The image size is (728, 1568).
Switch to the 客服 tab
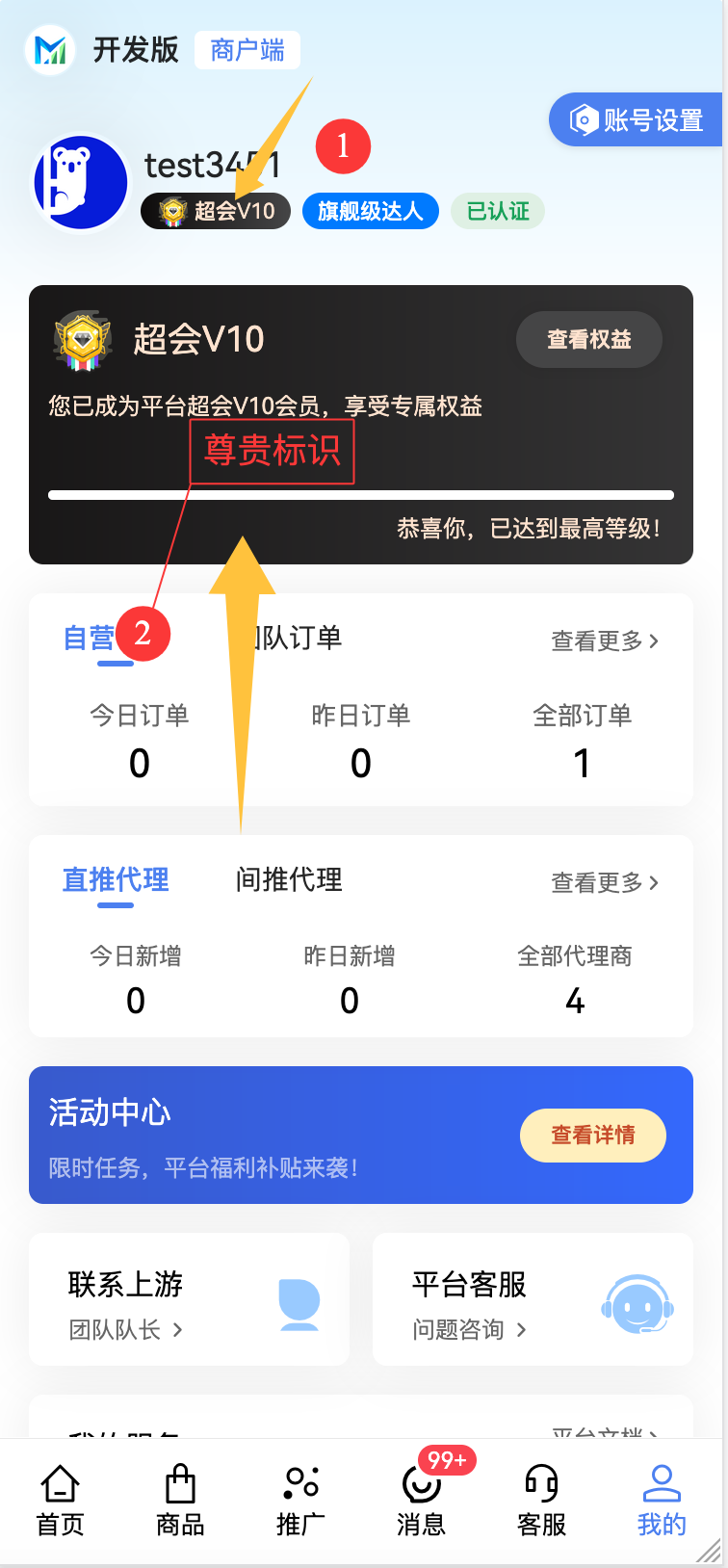(x=541, y=1500)
